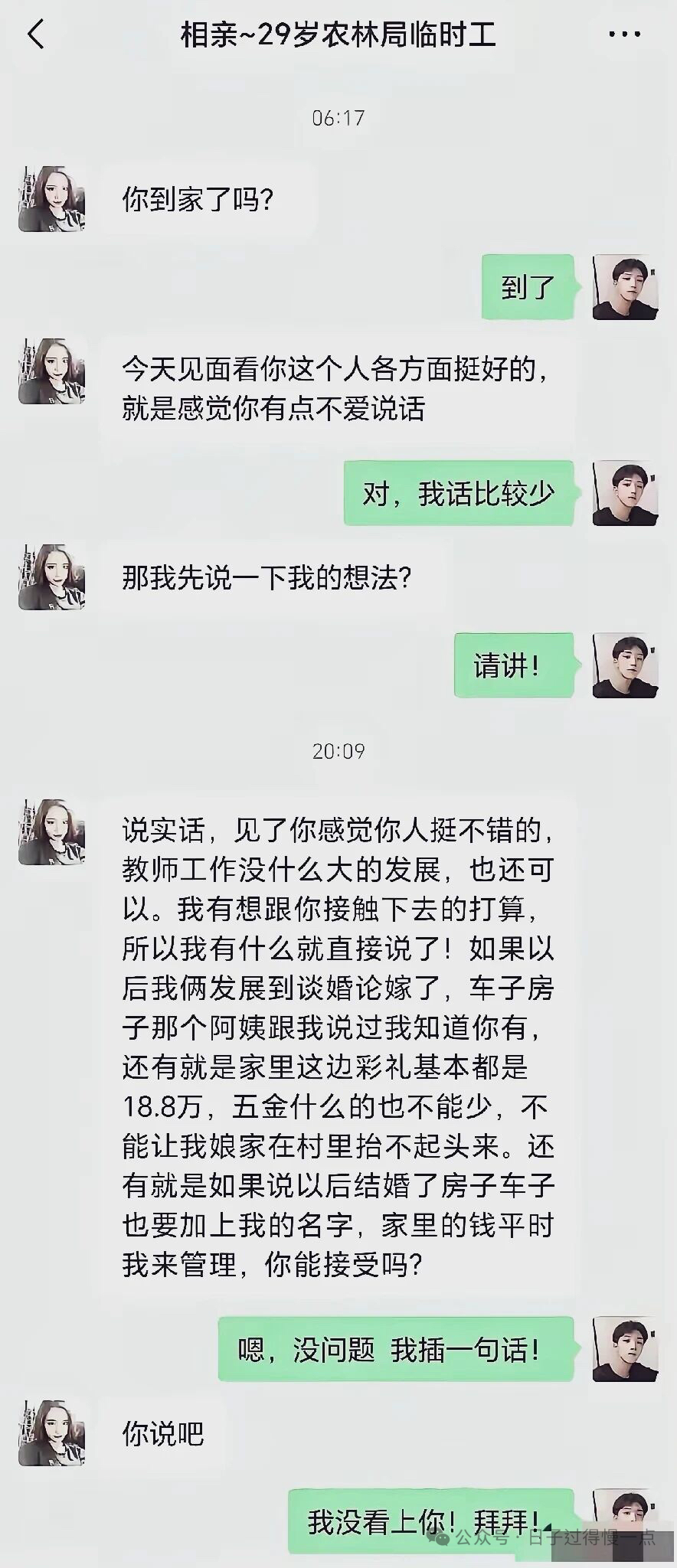This screenshot has width=677, height=1568.
Task: Open the avatar next to 你说吧
Action: (51, 1433)
